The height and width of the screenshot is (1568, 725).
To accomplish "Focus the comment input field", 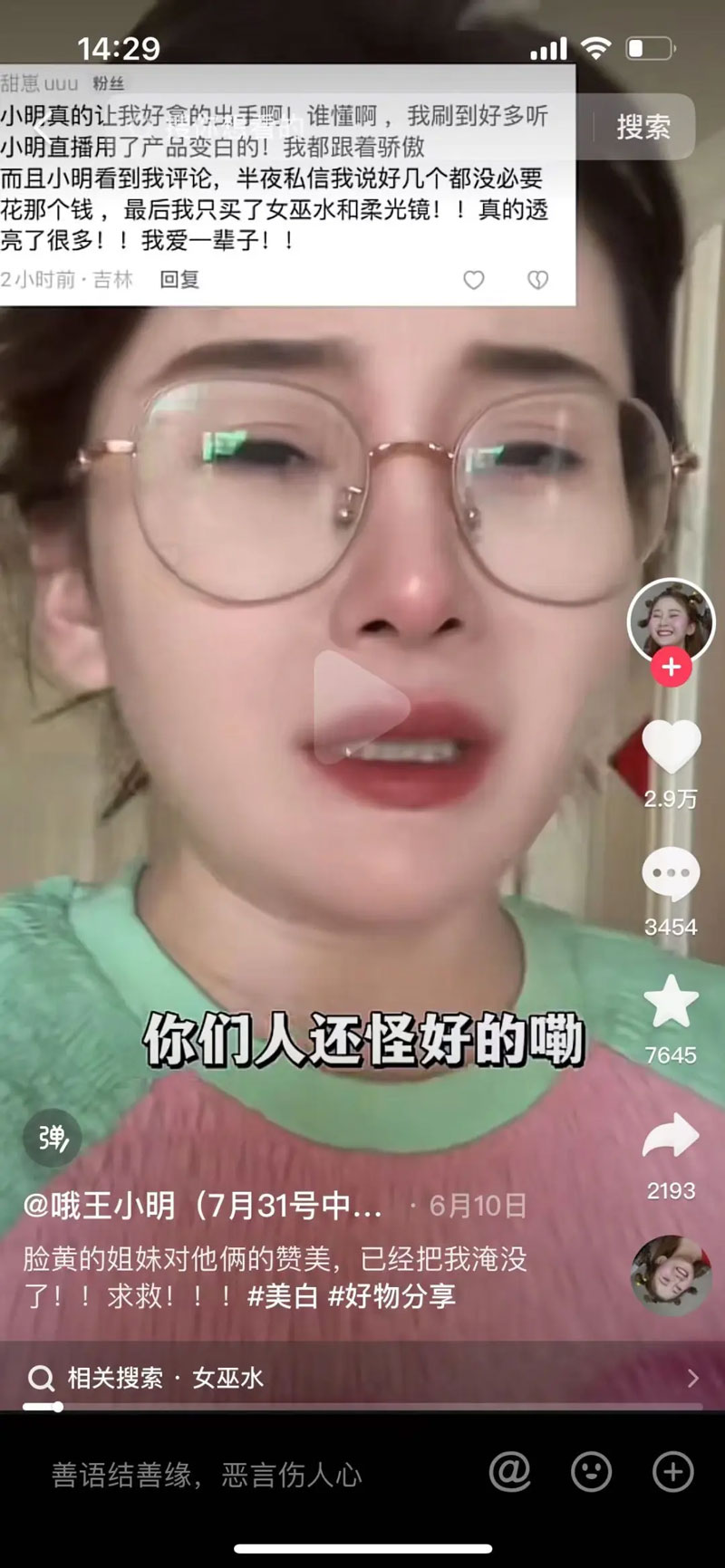I will pos(207,1476).
